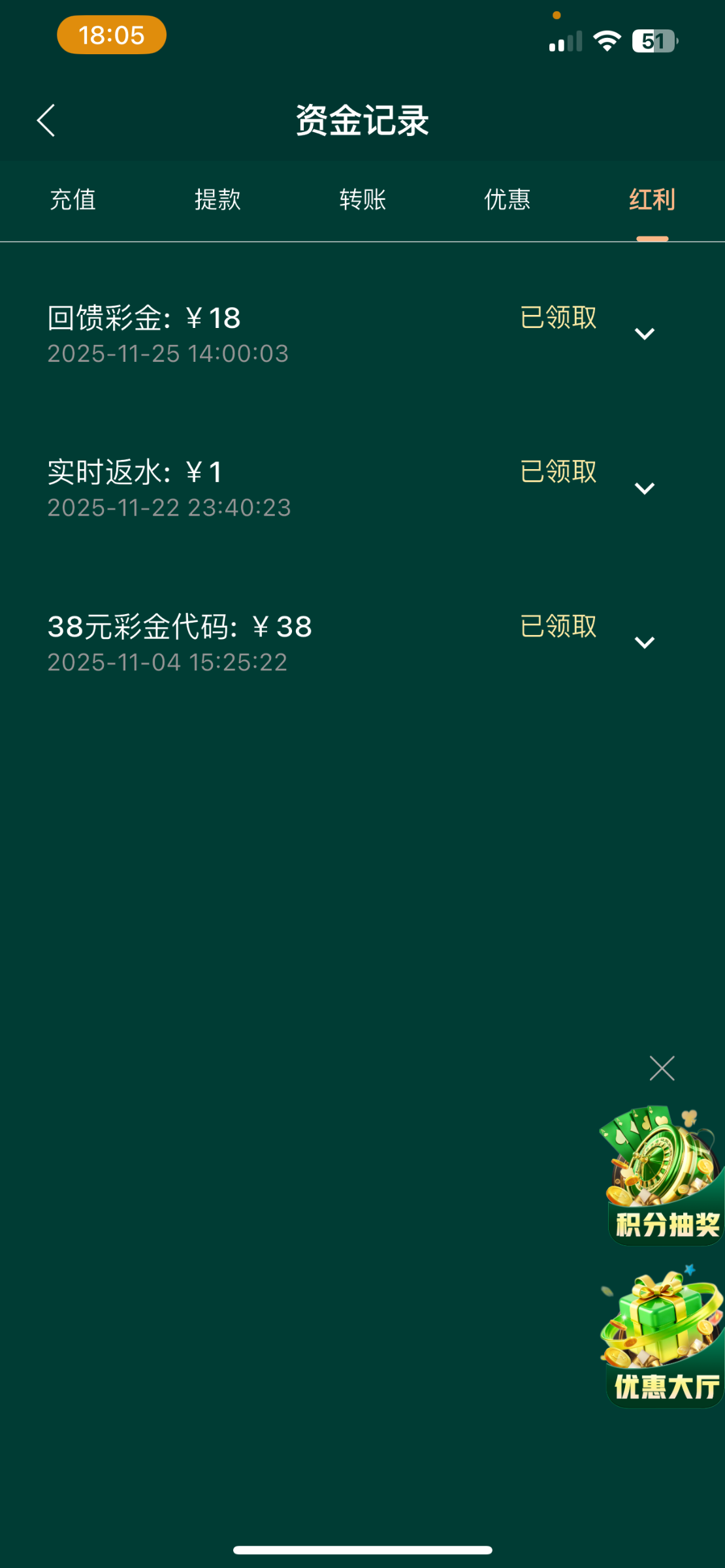This screenshot has height=1568, width=725.
Task: Dismiss the floating promo icons
Action: [662, 1068]
